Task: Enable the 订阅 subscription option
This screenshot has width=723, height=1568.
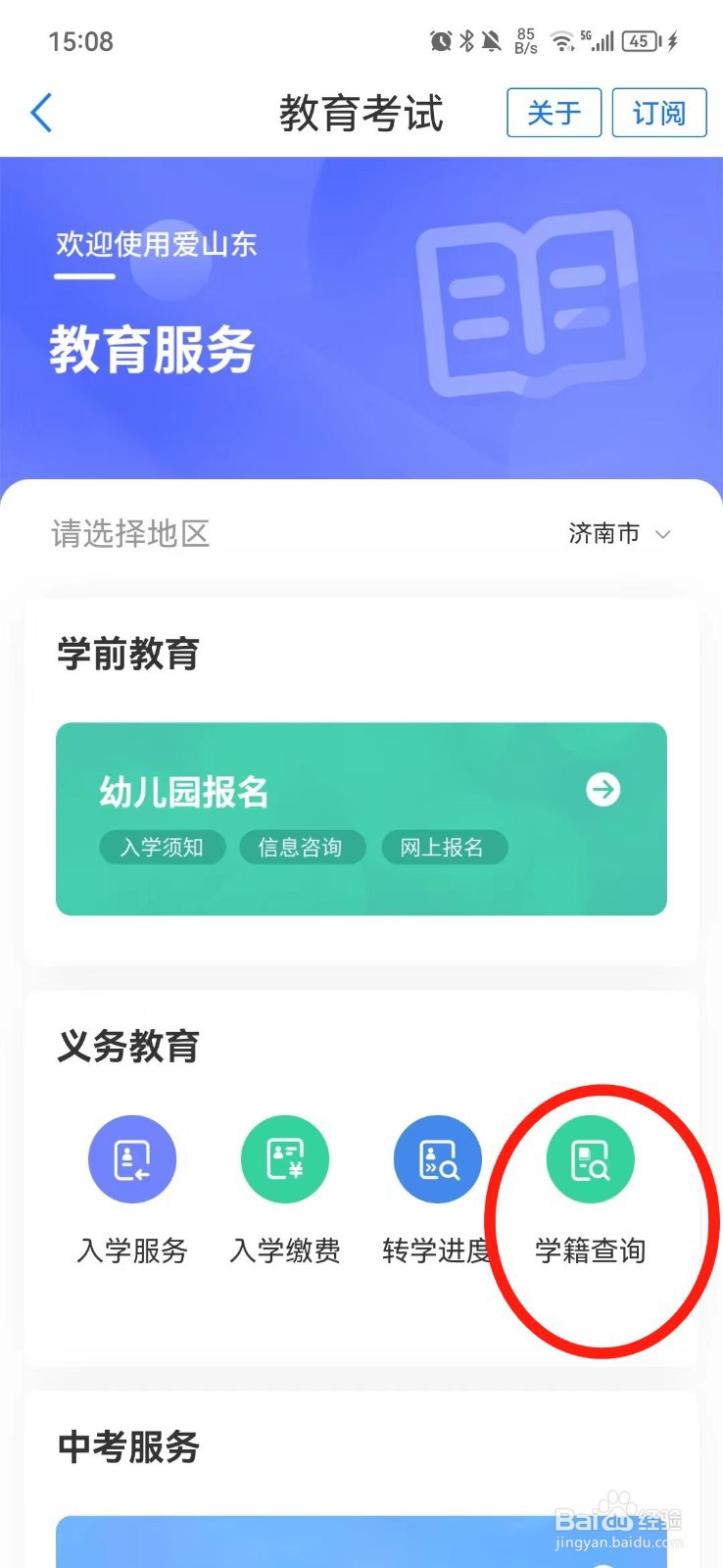Action: click(658, 112)
